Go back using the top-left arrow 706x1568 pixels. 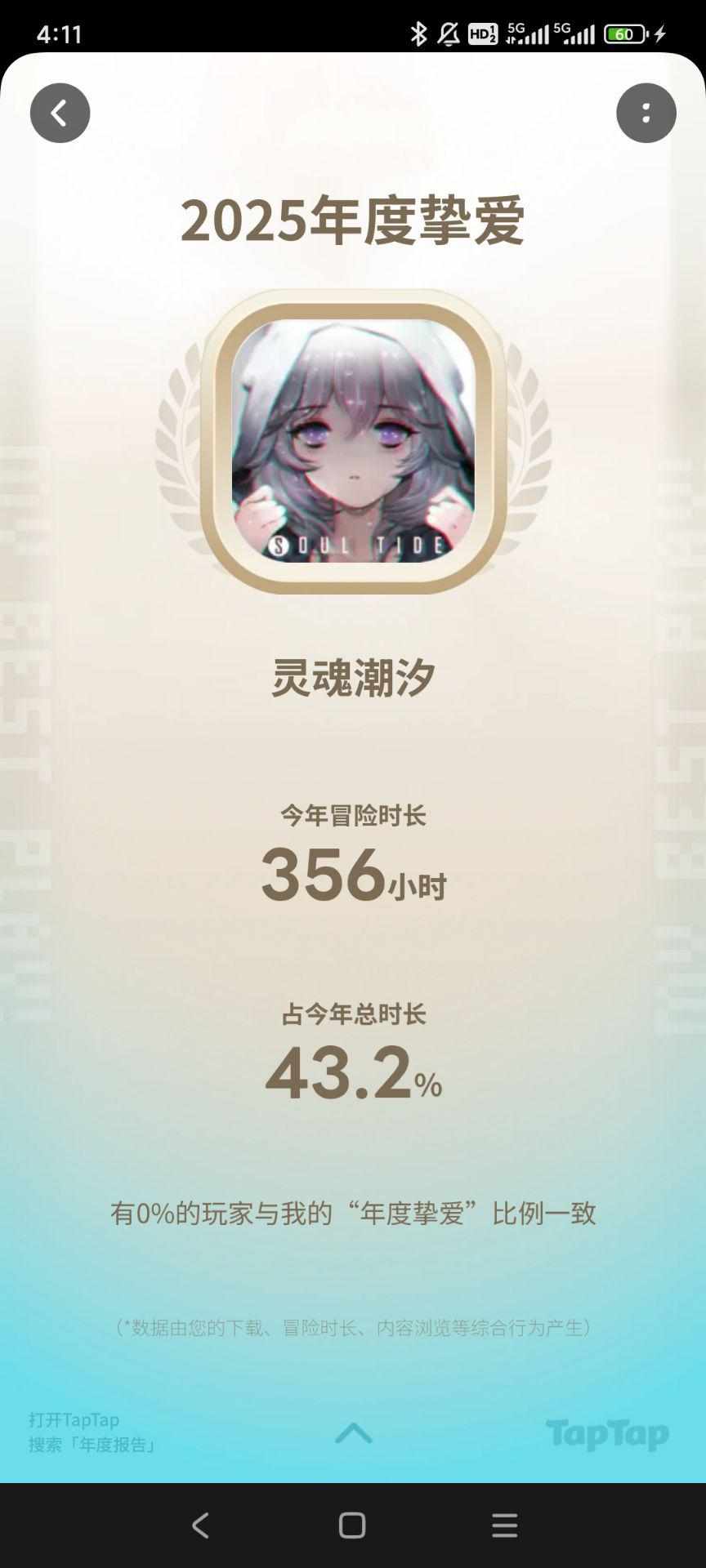[60, 113]
